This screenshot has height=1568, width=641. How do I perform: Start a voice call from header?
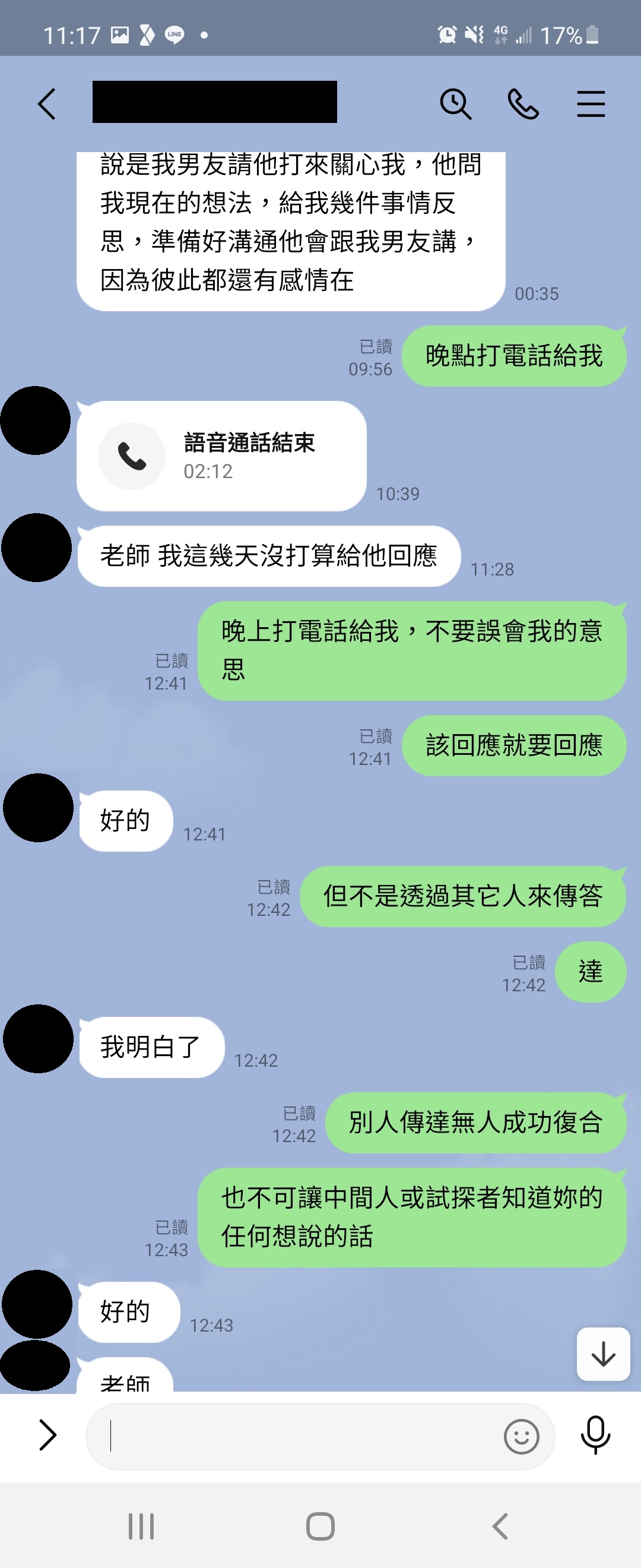click(523, 103)
